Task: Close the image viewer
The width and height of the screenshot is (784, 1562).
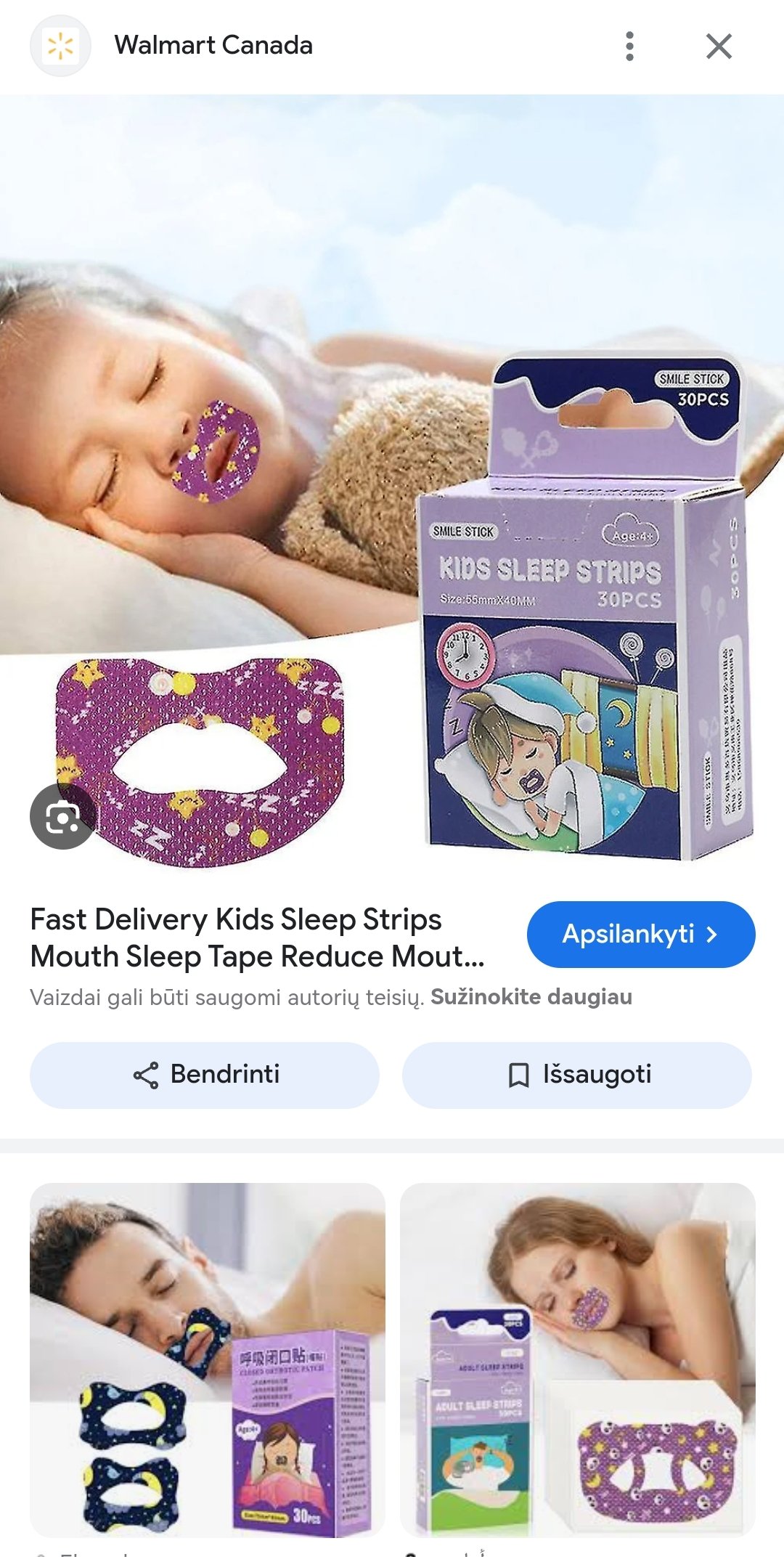Action: (719, 46)
